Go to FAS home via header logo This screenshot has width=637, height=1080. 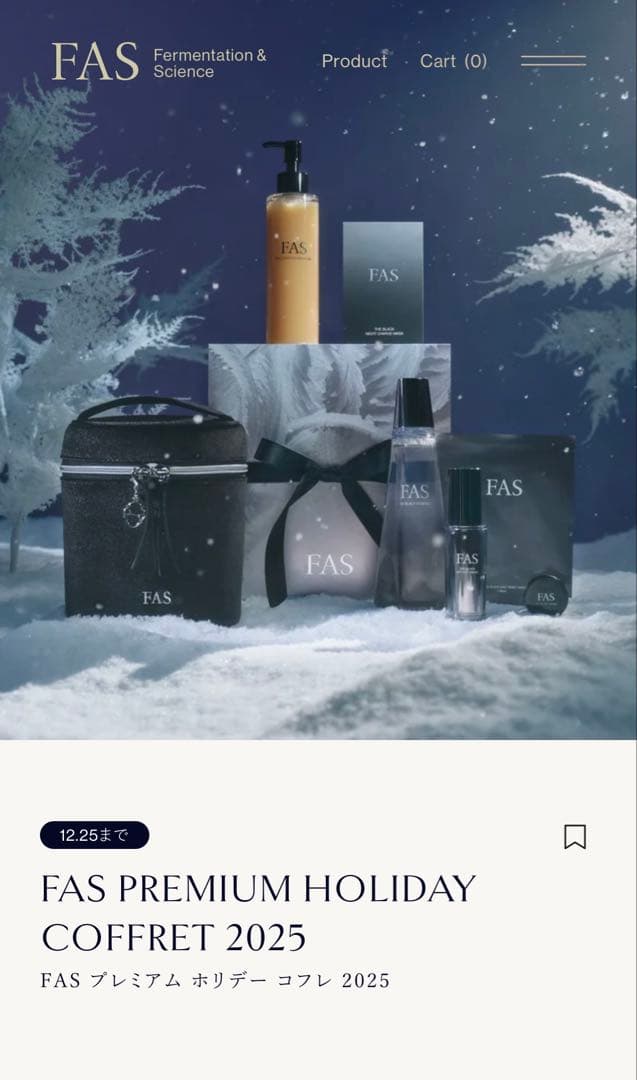click(x=96, y=62)
